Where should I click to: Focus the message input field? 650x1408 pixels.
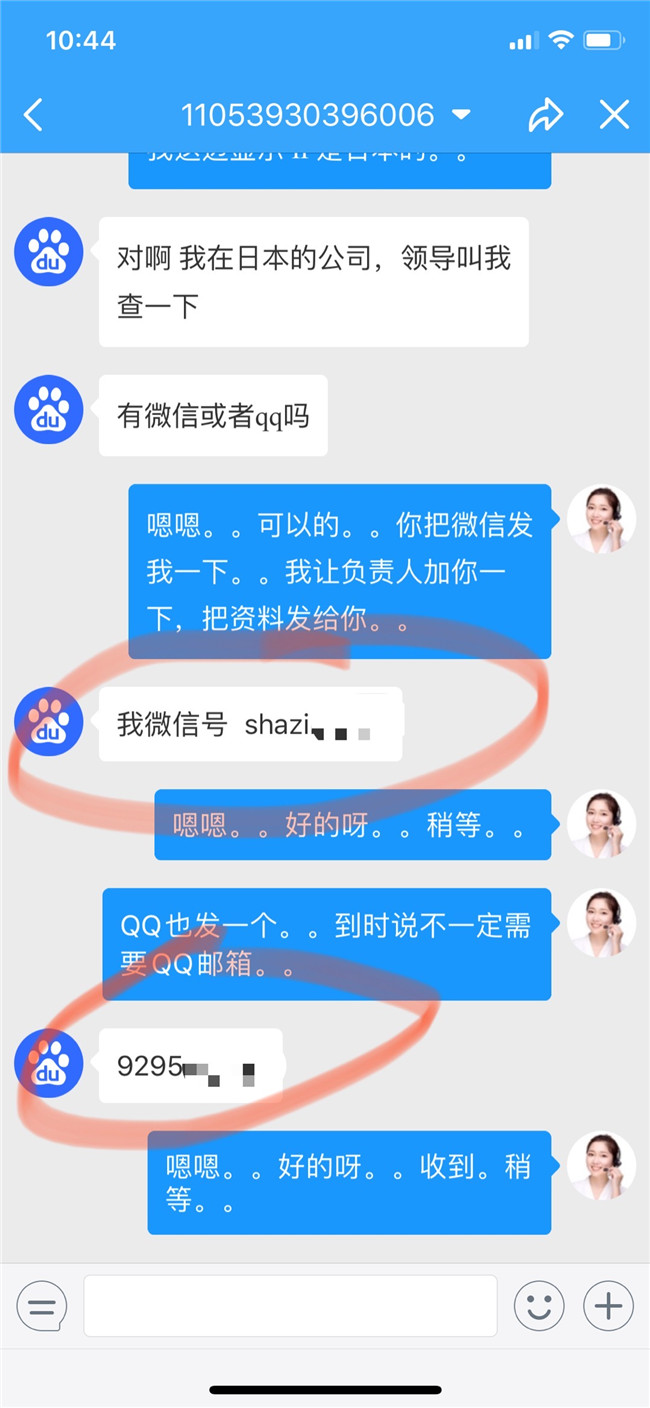290,1306
